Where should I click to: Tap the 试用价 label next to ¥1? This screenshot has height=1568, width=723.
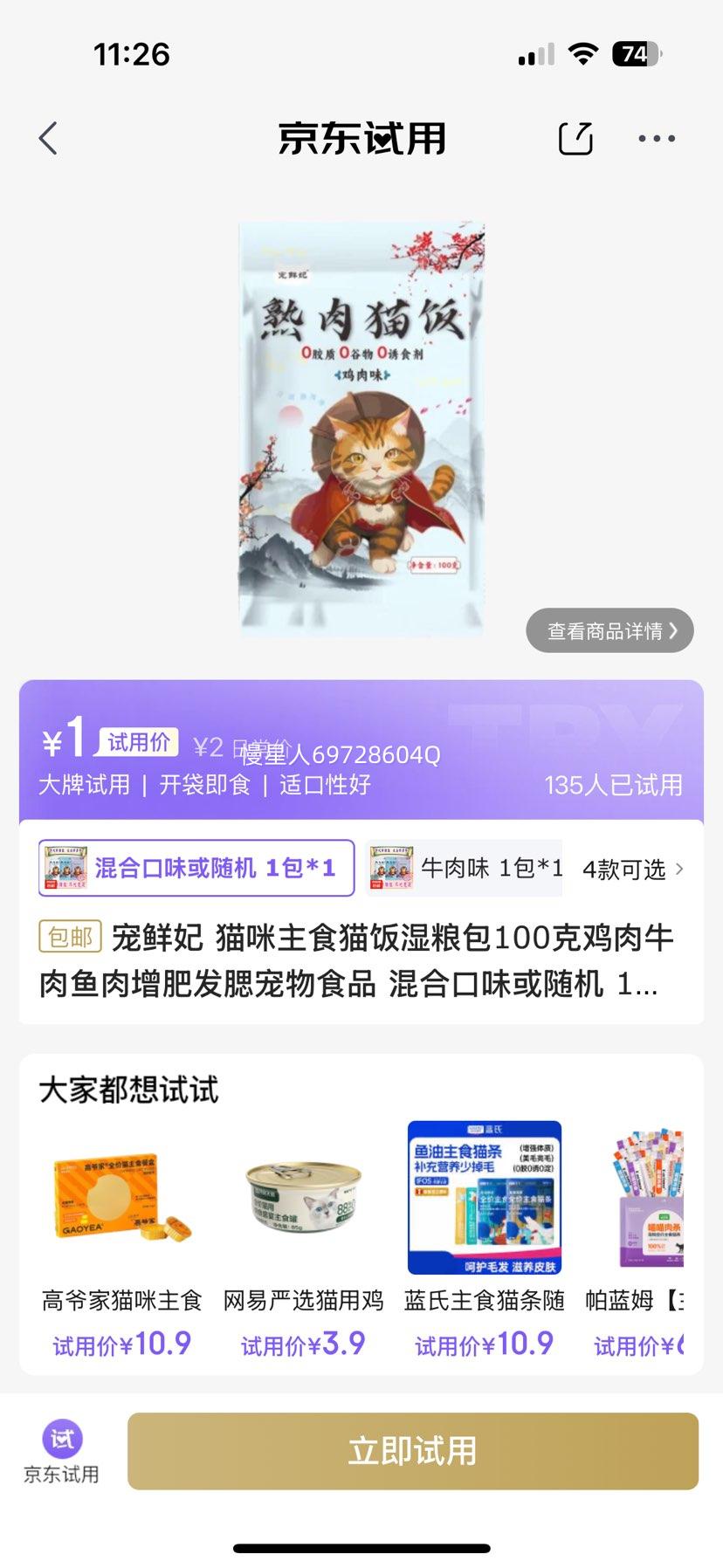(138, 740)
